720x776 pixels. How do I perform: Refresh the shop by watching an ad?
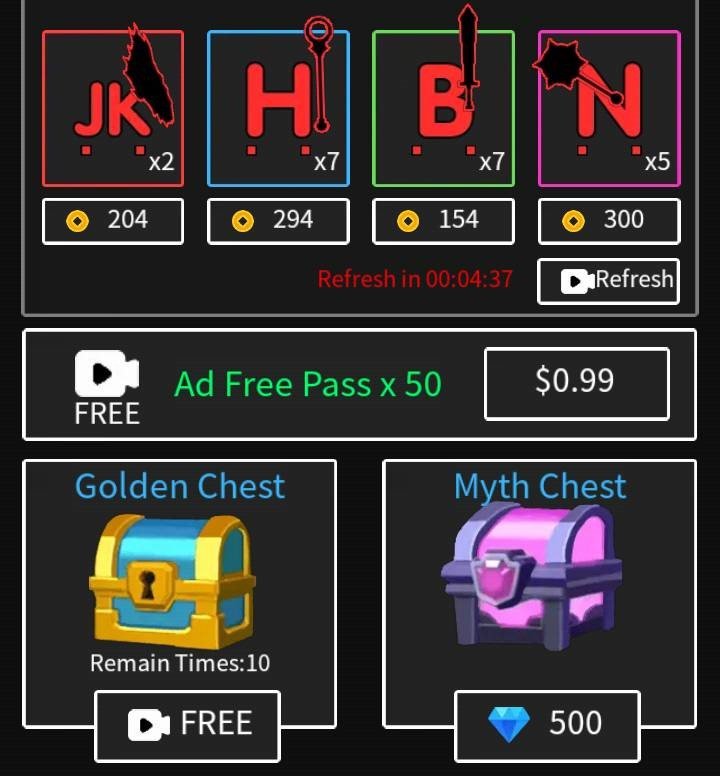click(x=608, y=281)
